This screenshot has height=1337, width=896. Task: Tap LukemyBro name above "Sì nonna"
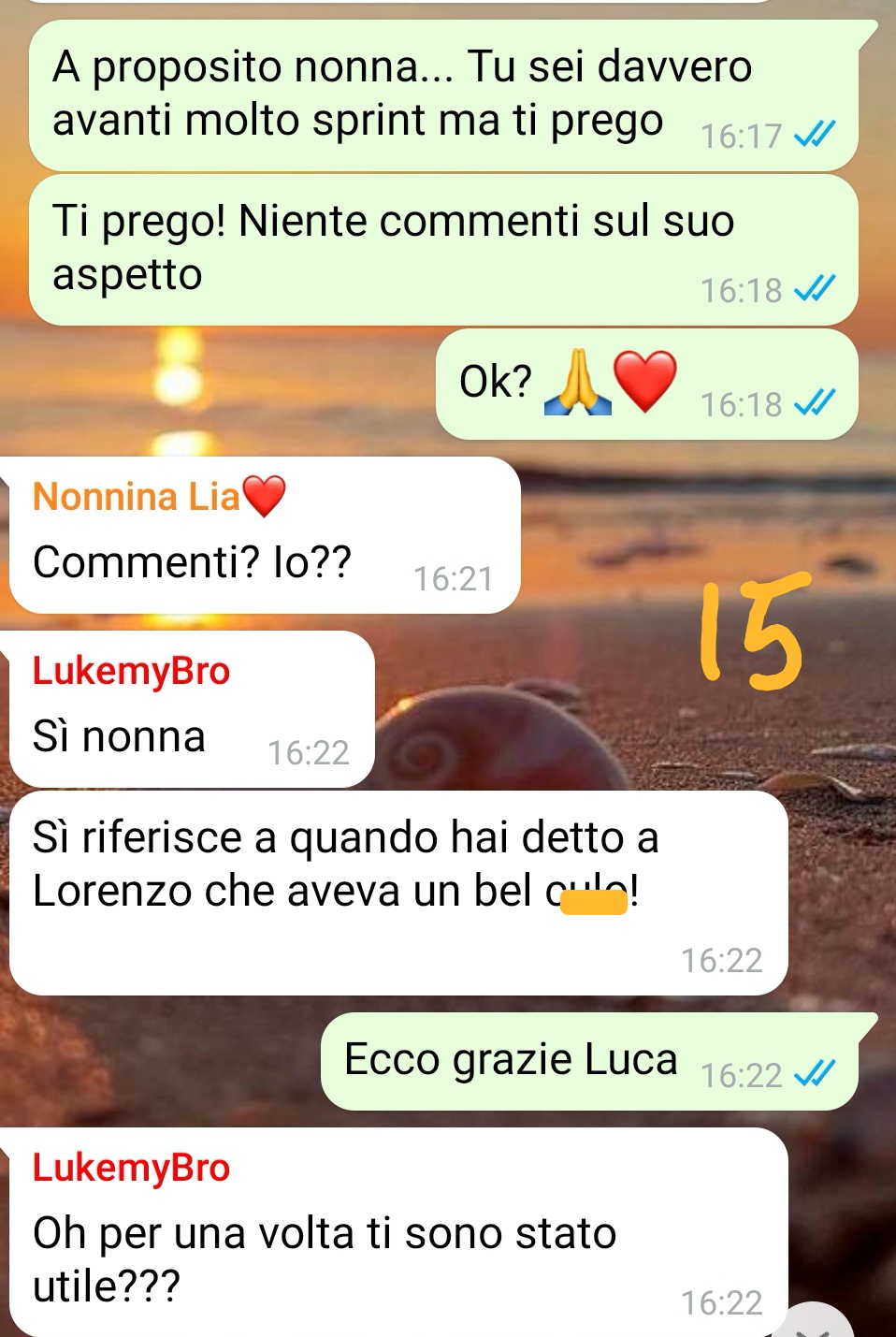pos(131,671)
